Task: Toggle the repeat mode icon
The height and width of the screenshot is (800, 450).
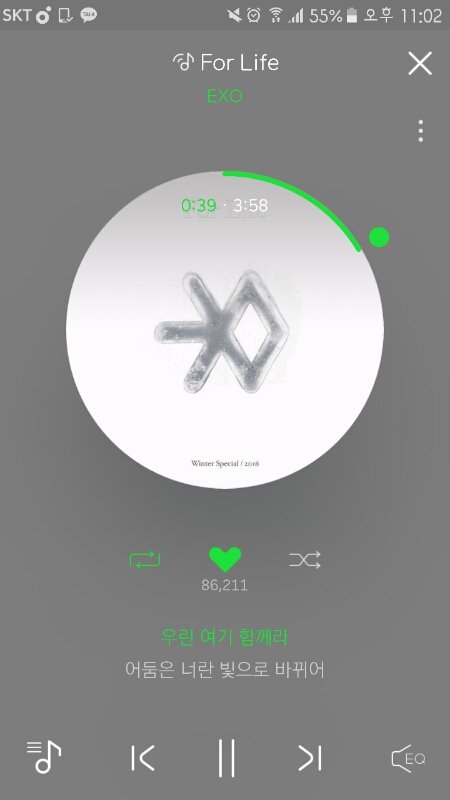Action: point(145,560)
